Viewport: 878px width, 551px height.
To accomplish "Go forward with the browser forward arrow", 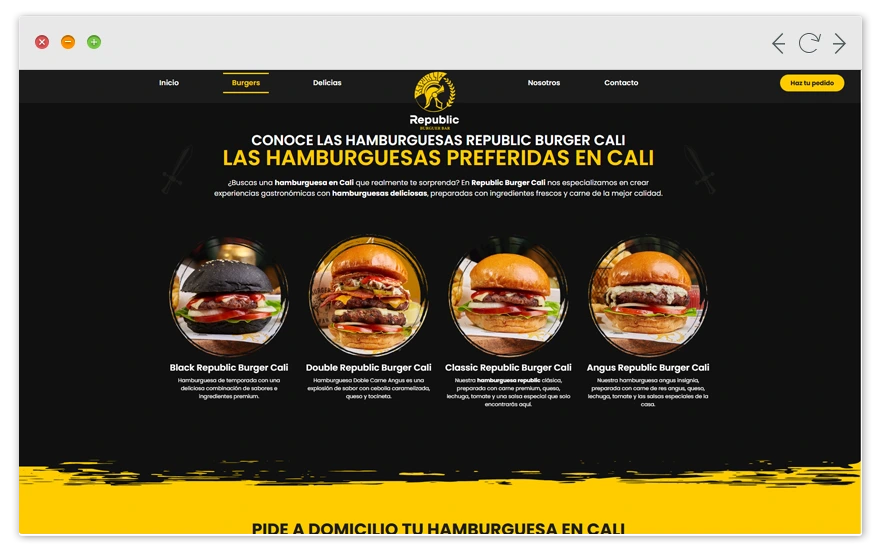I will click(839, 43).
